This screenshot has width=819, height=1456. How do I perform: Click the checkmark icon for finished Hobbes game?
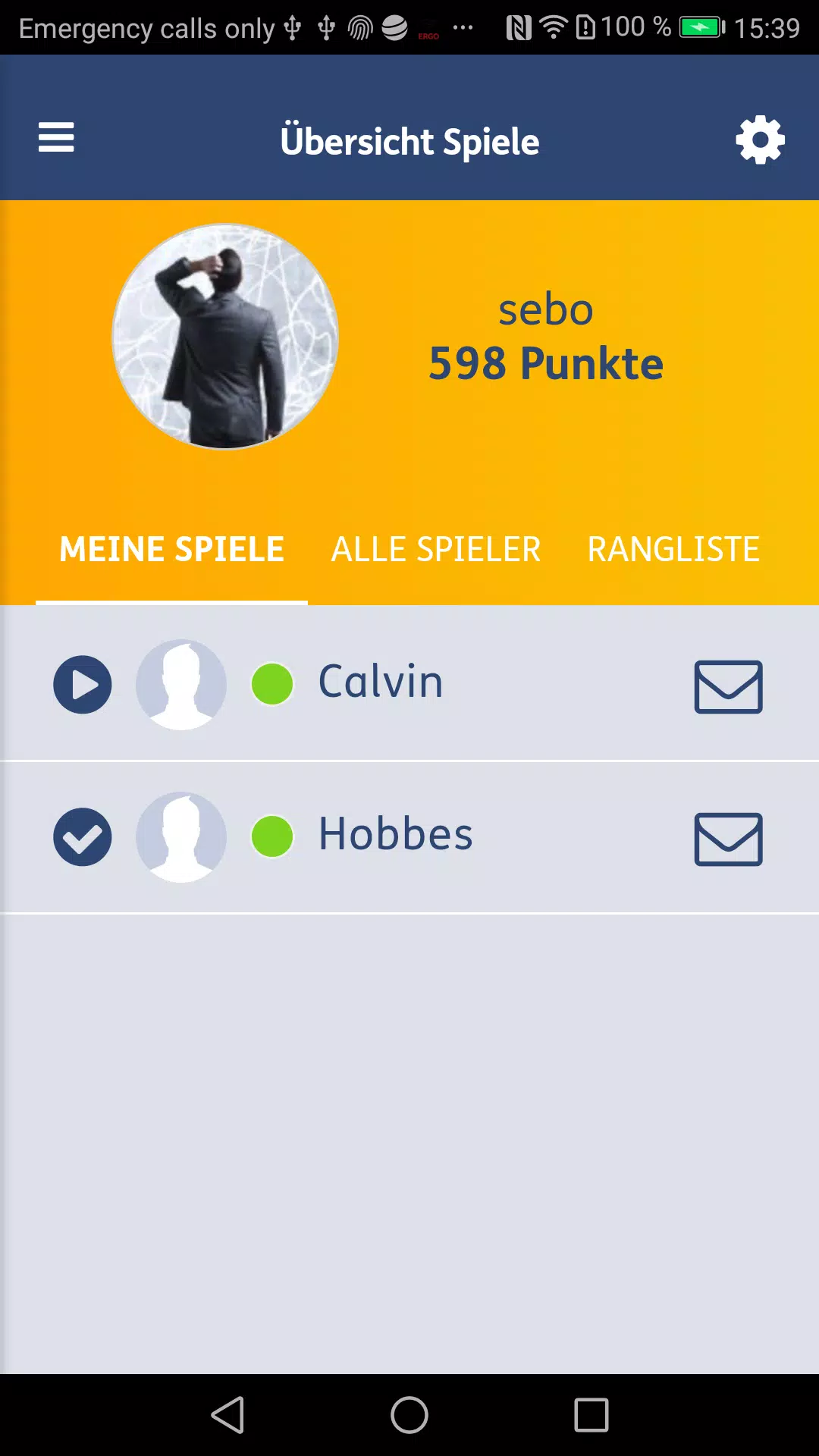tap(83, 836)
